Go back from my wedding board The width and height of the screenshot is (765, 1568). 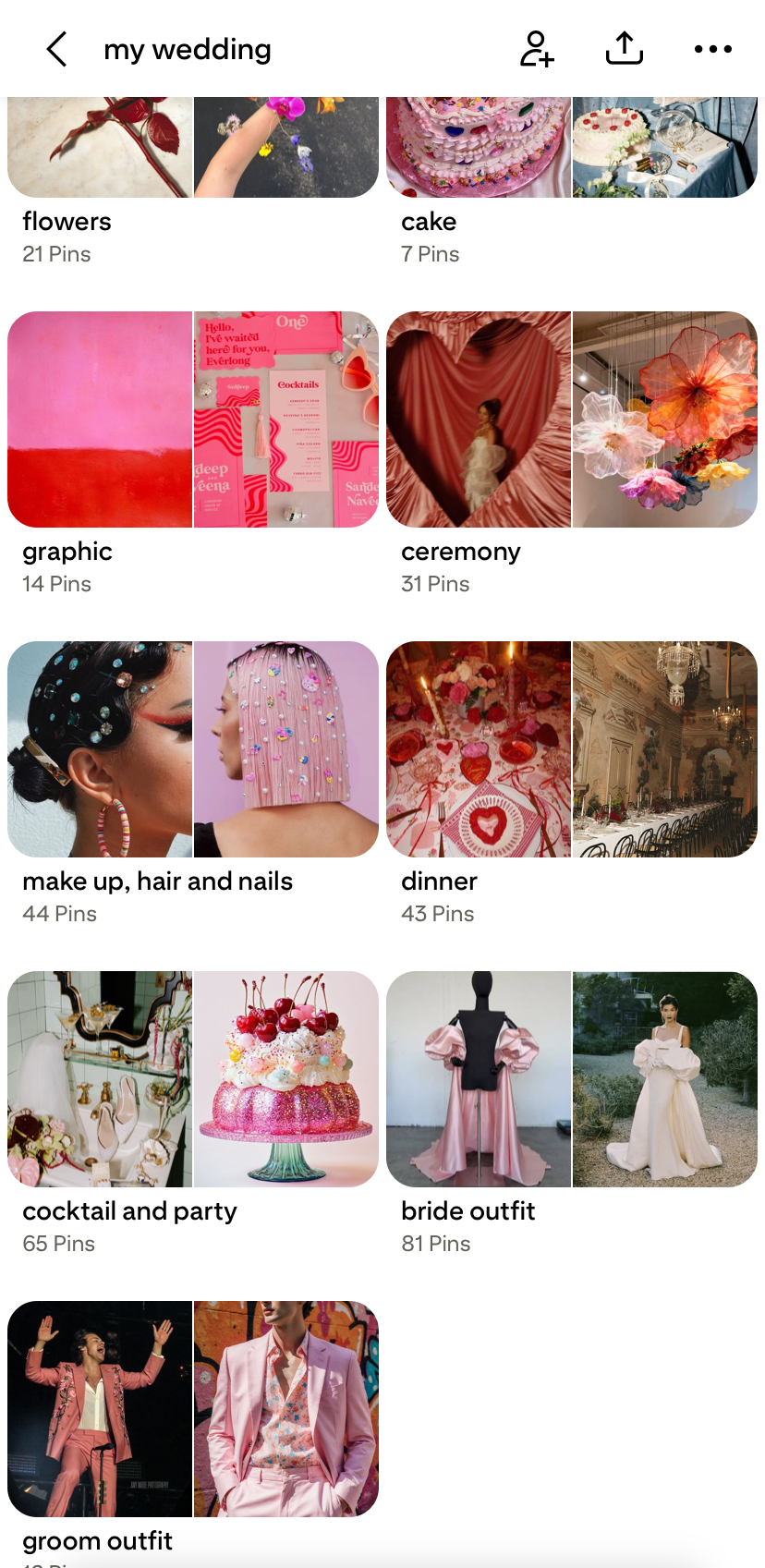[x=57, y=49]
